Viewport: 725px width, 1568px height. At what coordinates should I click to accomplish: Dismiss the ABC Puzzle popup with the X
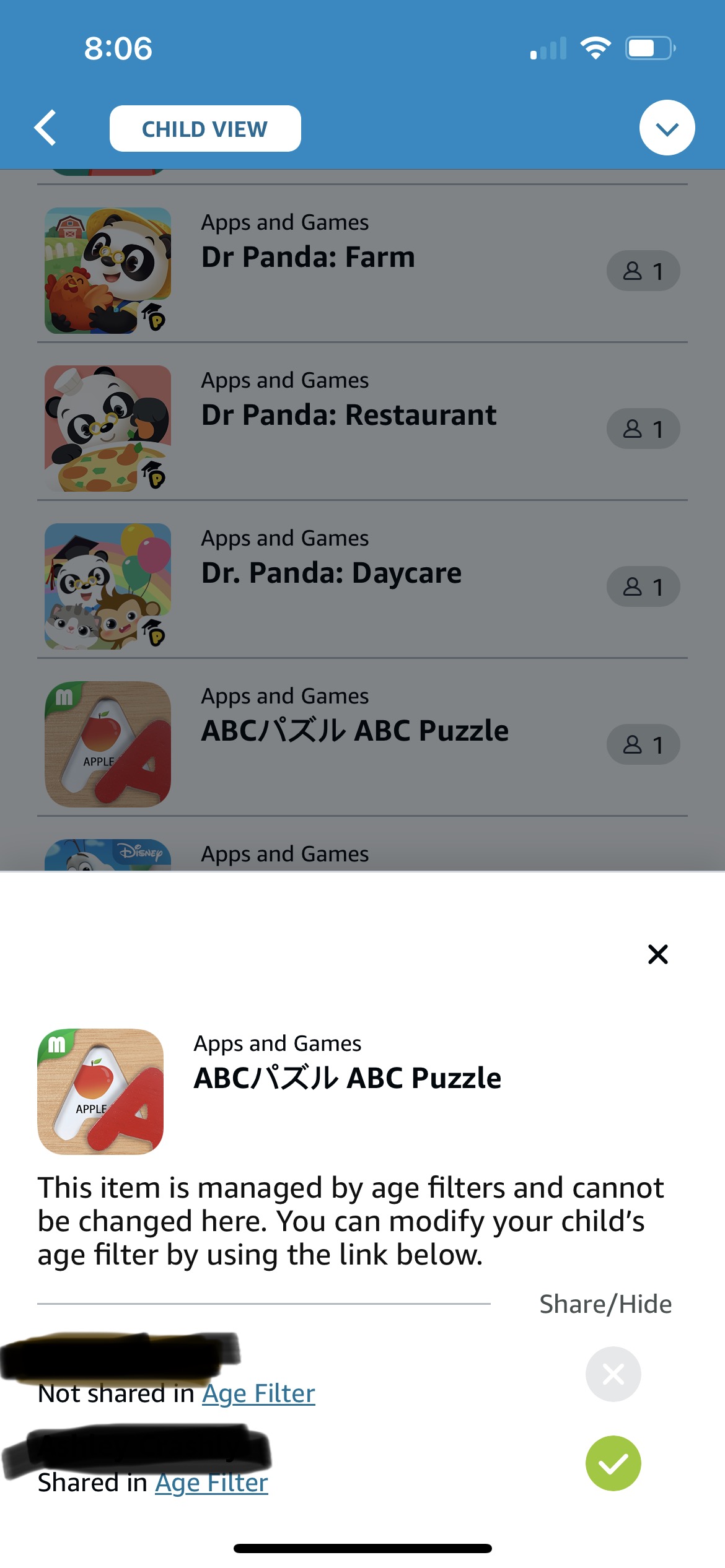pyautogui.click(x=658, y=955)
